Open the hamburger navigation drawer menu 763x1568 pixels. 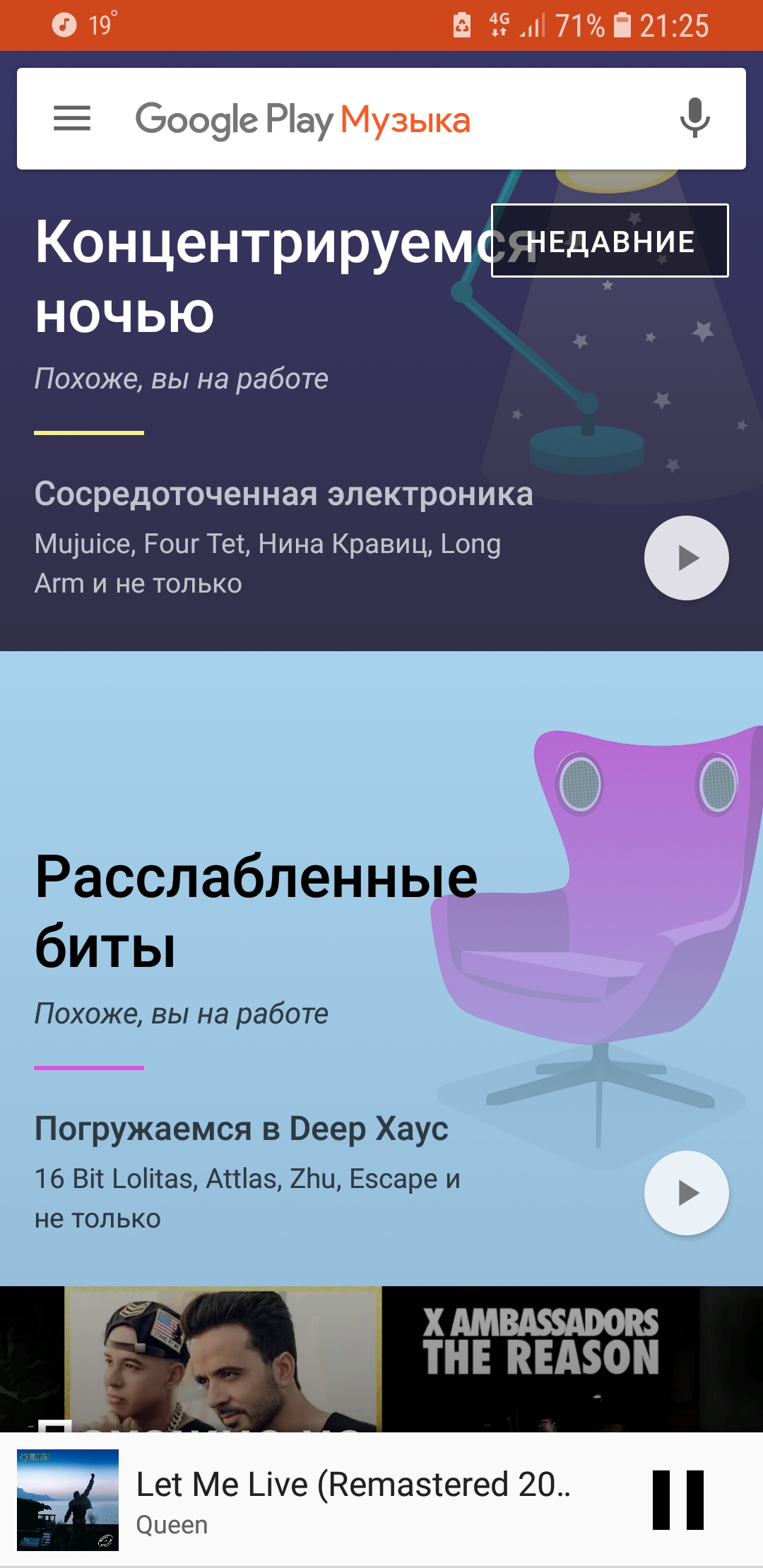coord(72,119)
